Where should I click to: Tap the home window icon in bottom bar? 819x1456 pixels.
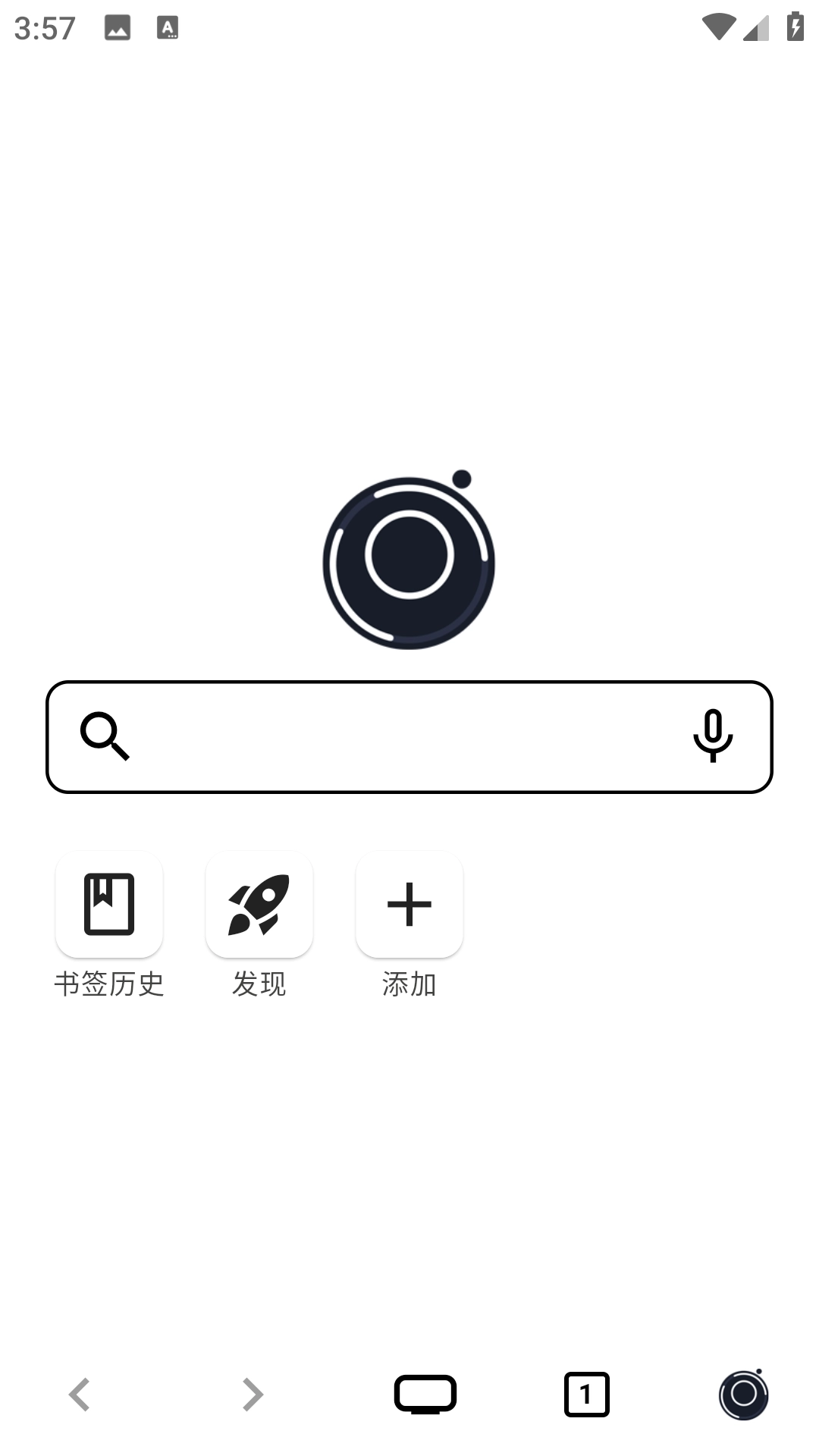click(425, 1392)
